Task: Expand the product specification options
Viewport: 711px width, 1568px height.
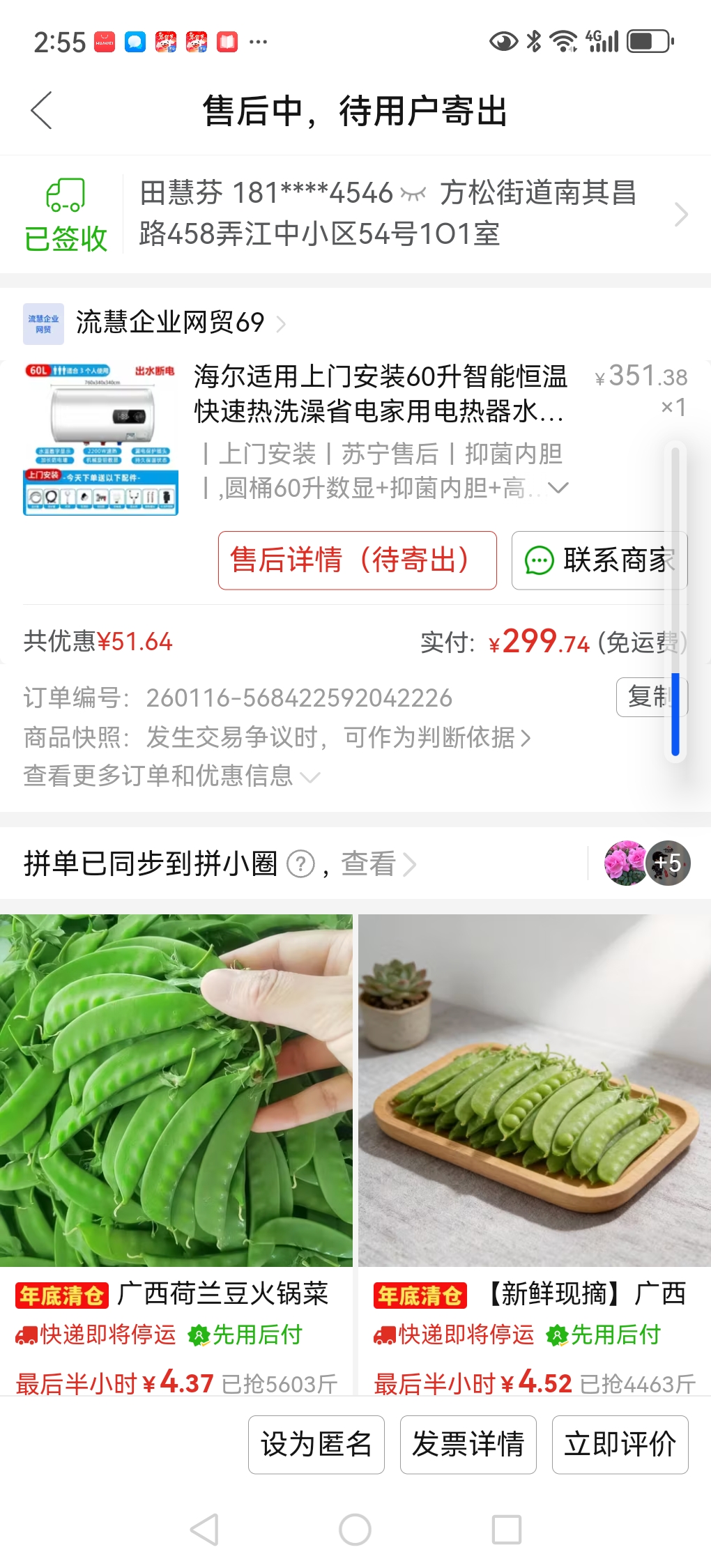Action: [558, 488]
